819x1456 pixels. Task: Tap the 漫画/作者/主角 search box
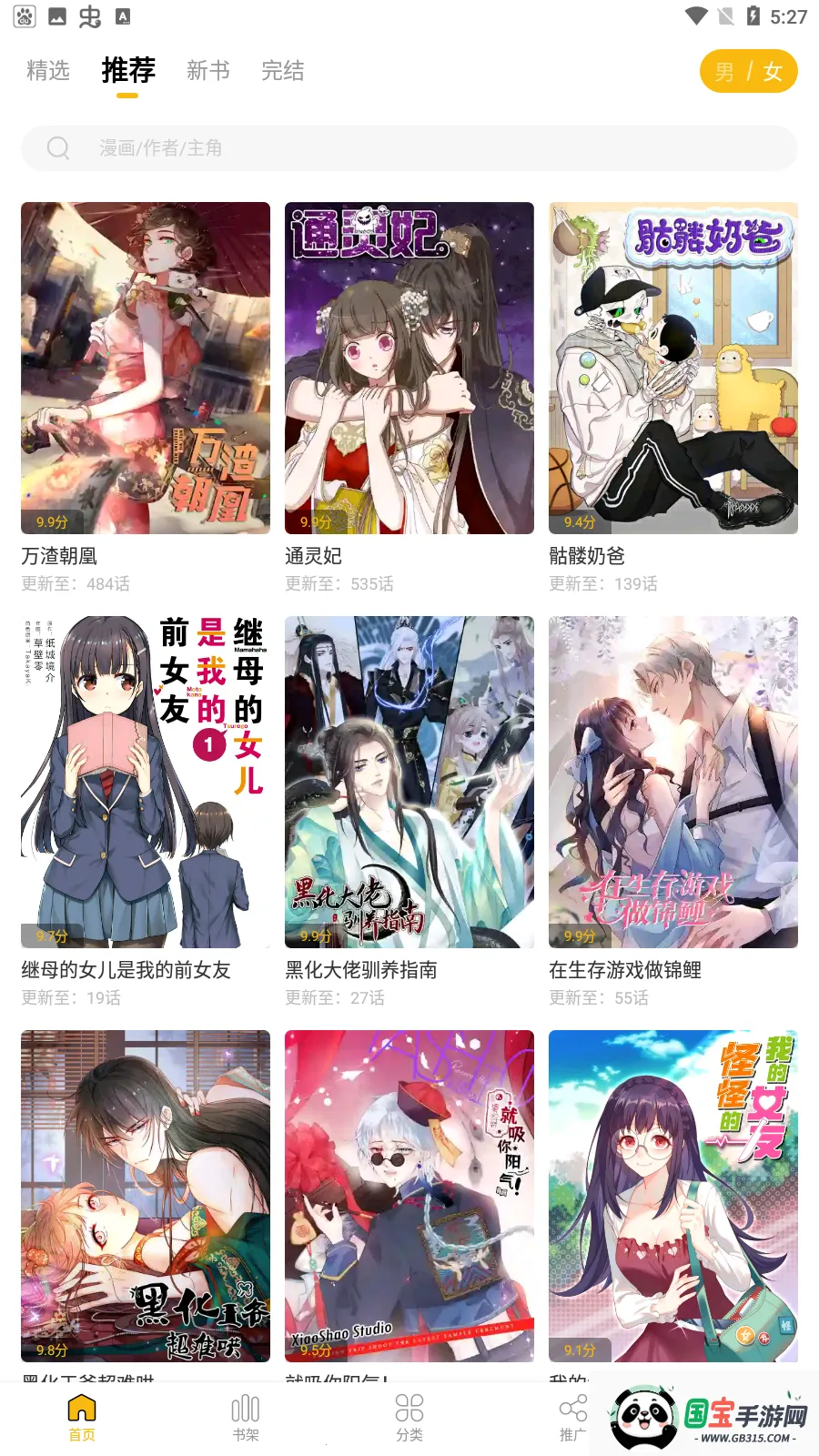(x=409, y=148)
